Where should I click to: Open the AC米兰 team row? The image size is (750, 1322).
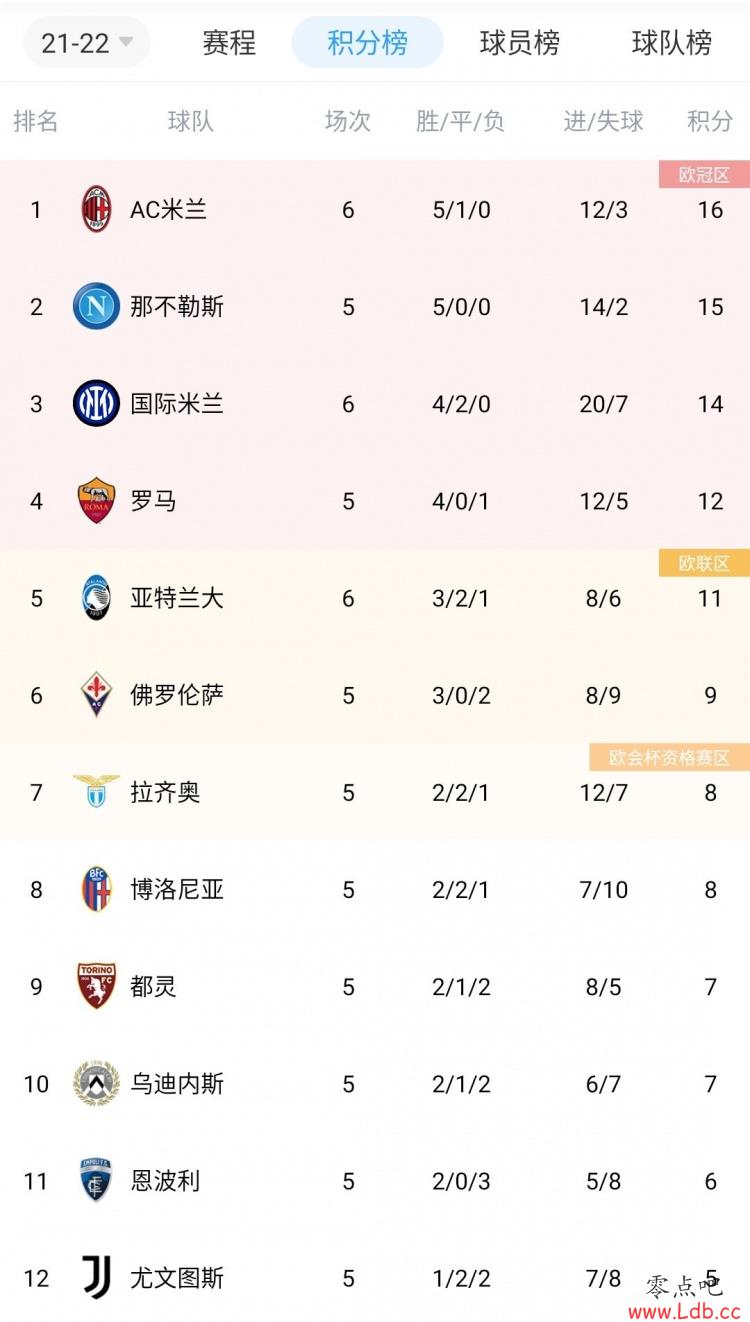pos(375,210)
